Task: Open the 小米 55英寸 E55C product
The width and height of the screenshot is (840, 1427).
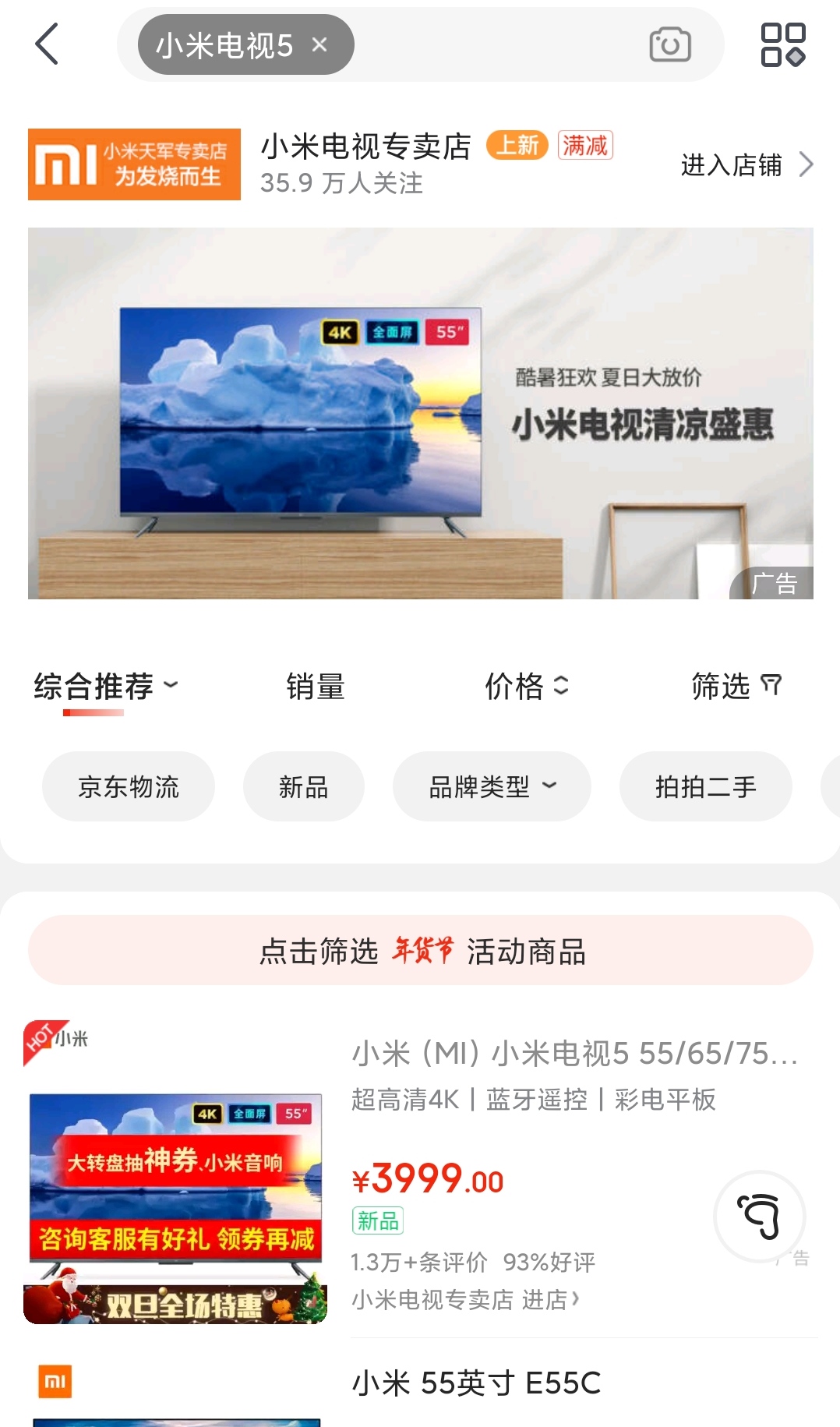Action: (x=476, y=1383)
